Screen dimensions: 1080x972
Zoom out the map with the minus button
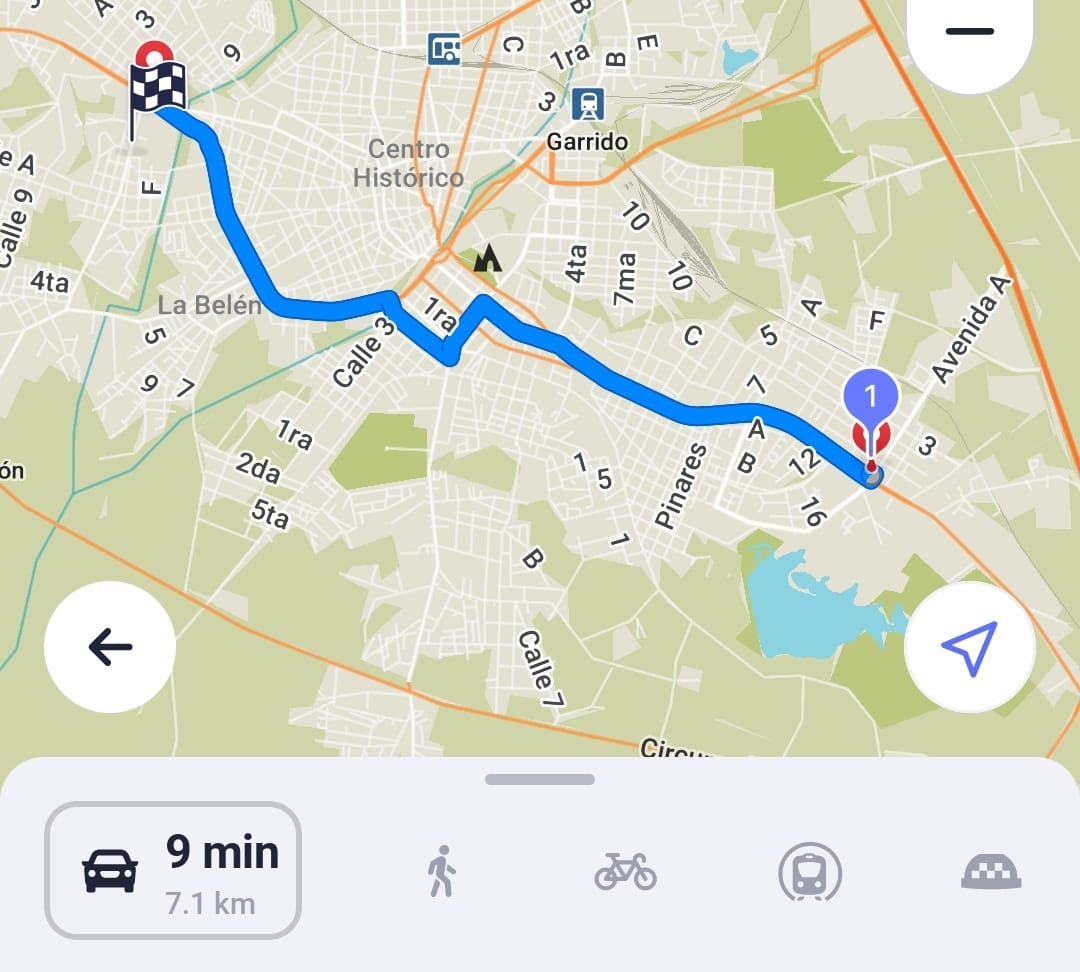click(969, 32)
